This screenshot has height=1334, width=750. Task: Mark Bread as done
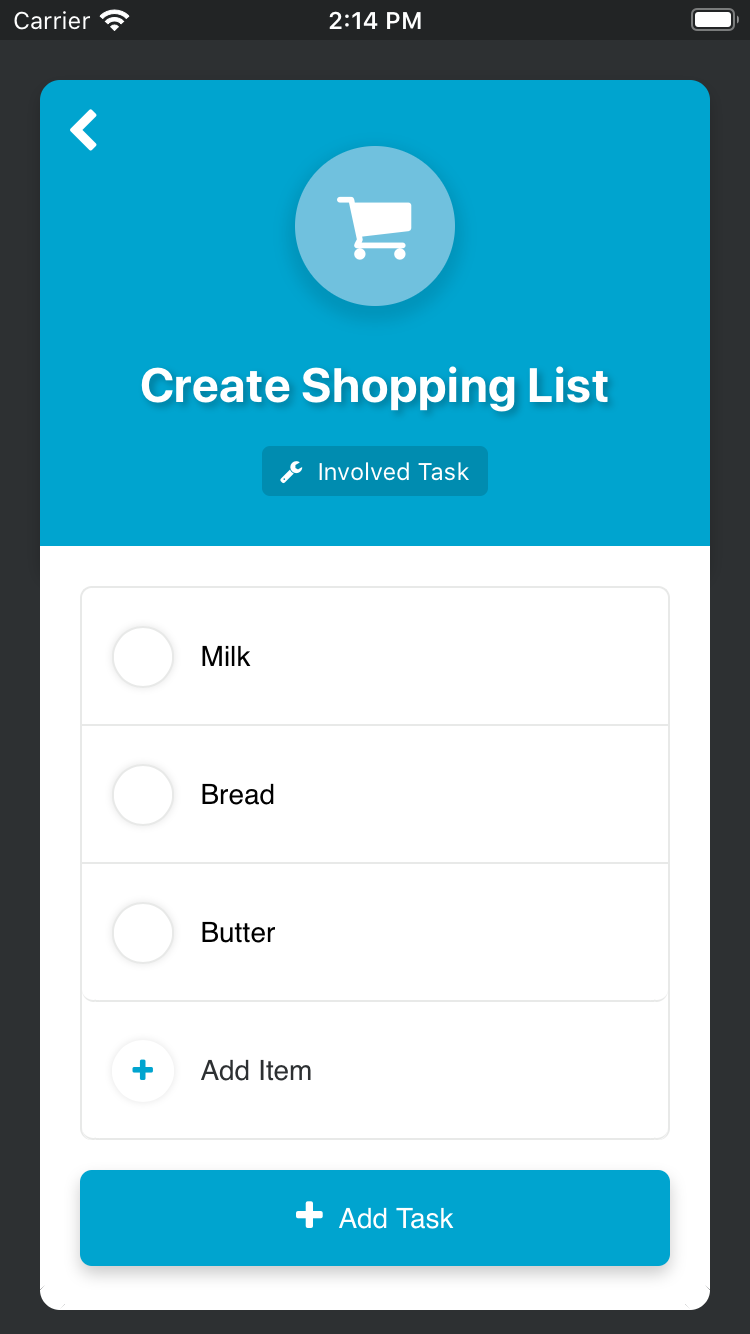point(143,795)
